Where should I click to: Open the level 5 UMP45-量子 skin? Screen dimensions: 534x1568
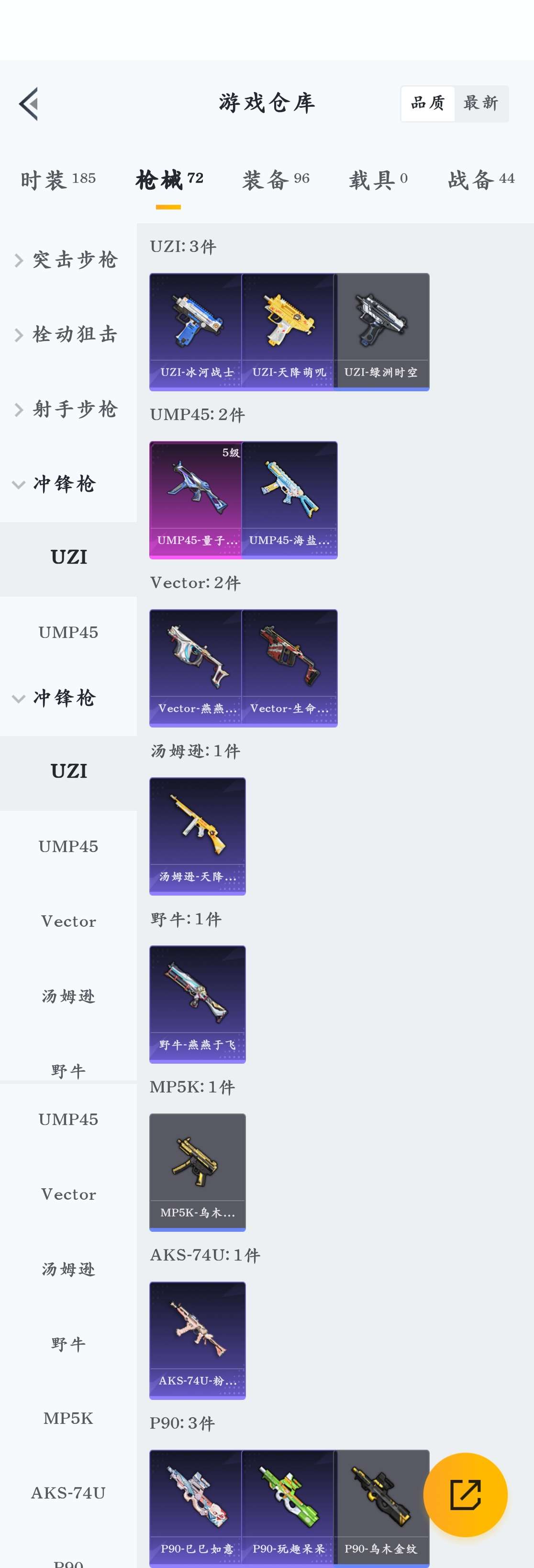coord(196,499)
